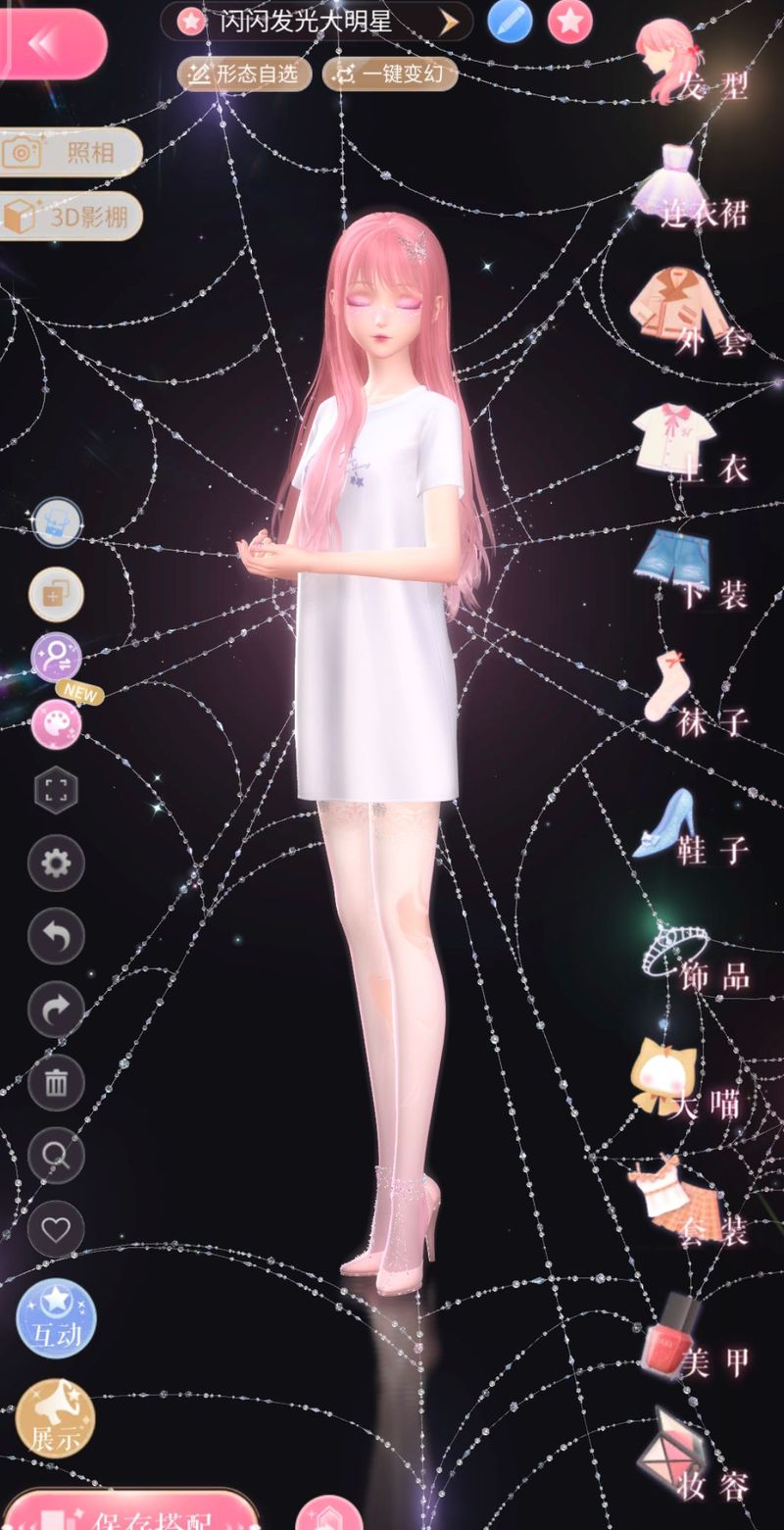The image size is (784, 1530).
Task: Open 照相 camera mode
Action: coord(71,153)
